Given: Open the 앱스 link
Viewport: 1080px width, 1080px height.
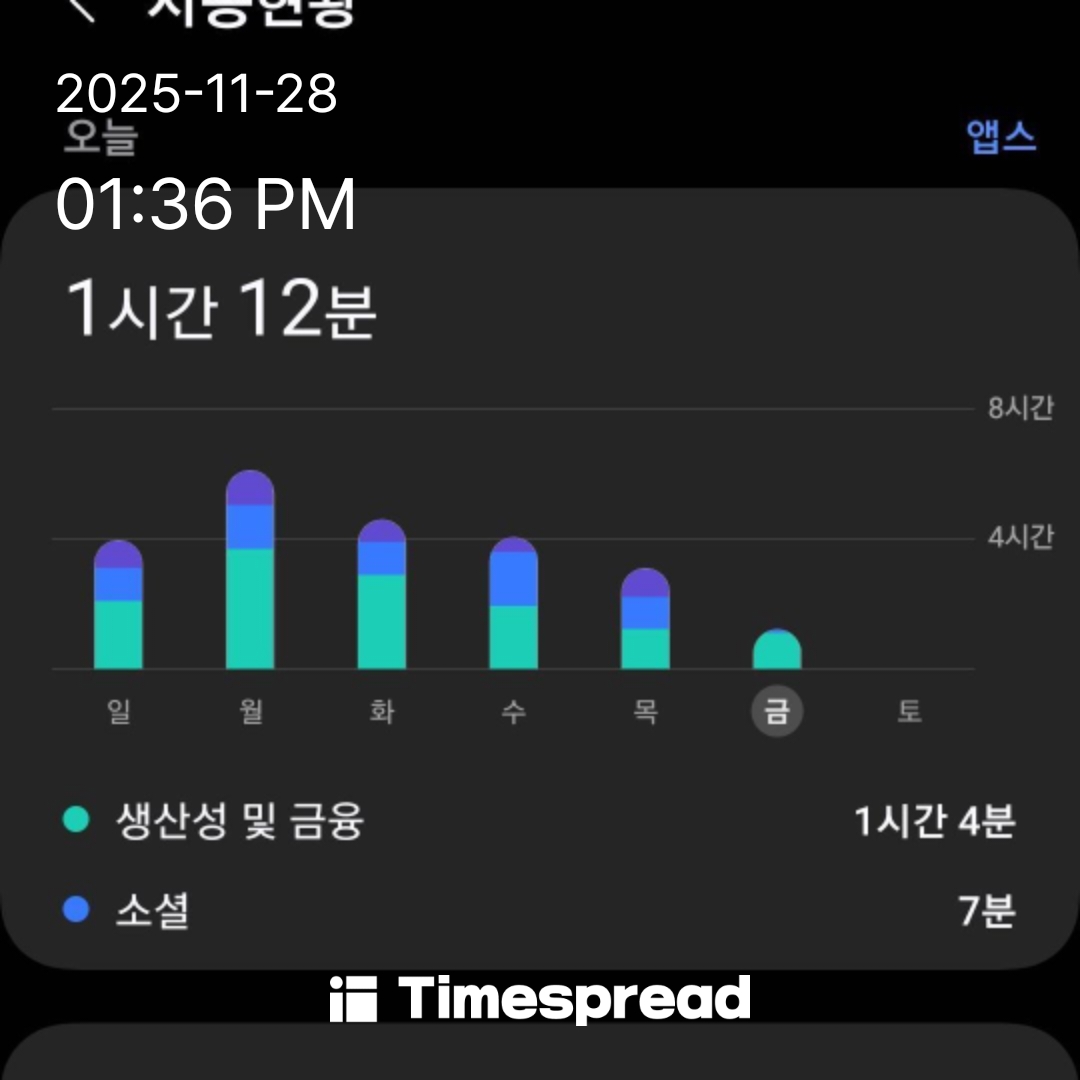Looking at the screenshot, I should [x=1001, y=137].
